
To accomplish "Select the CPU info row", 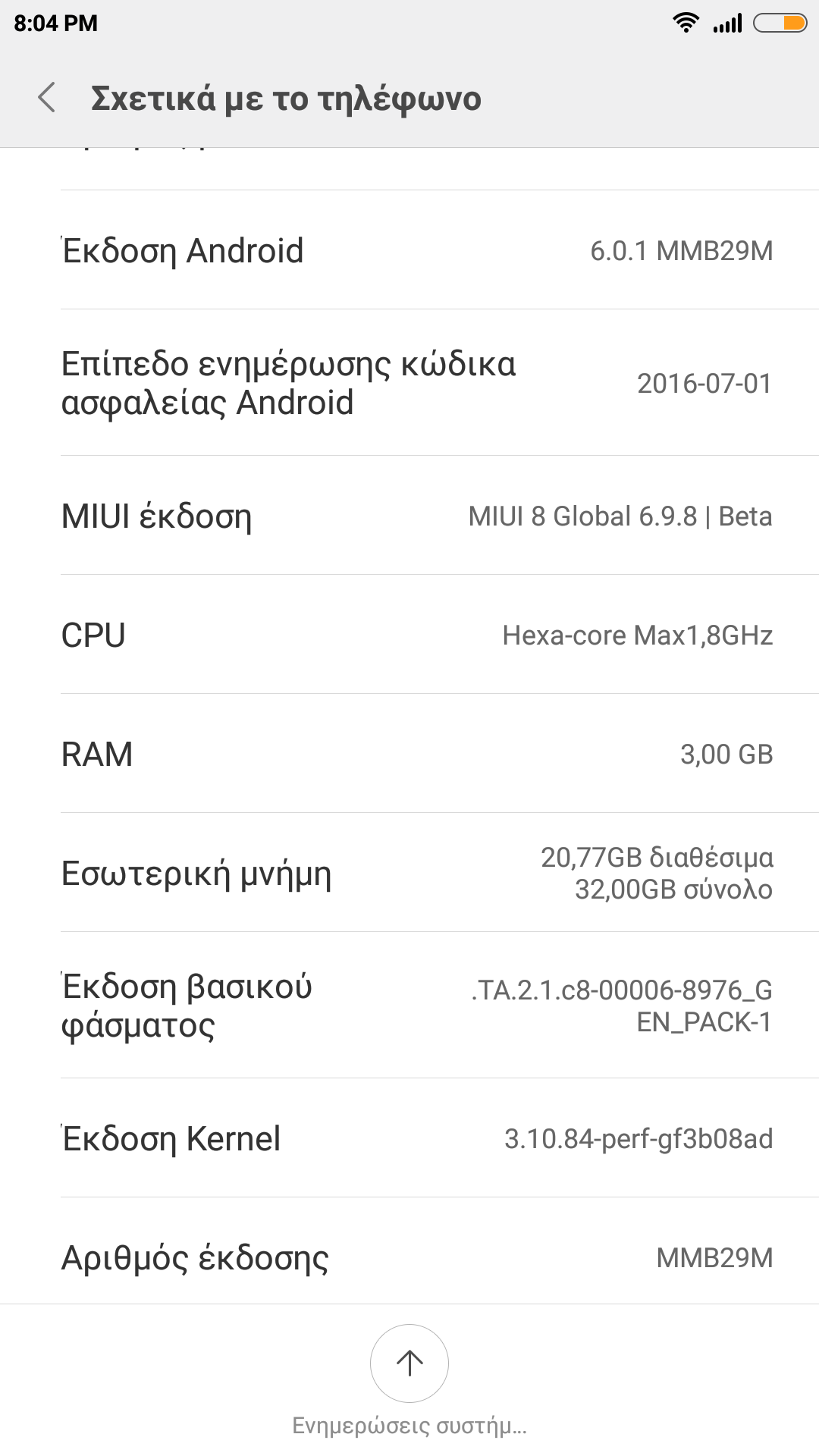I will tap(409, 635).
